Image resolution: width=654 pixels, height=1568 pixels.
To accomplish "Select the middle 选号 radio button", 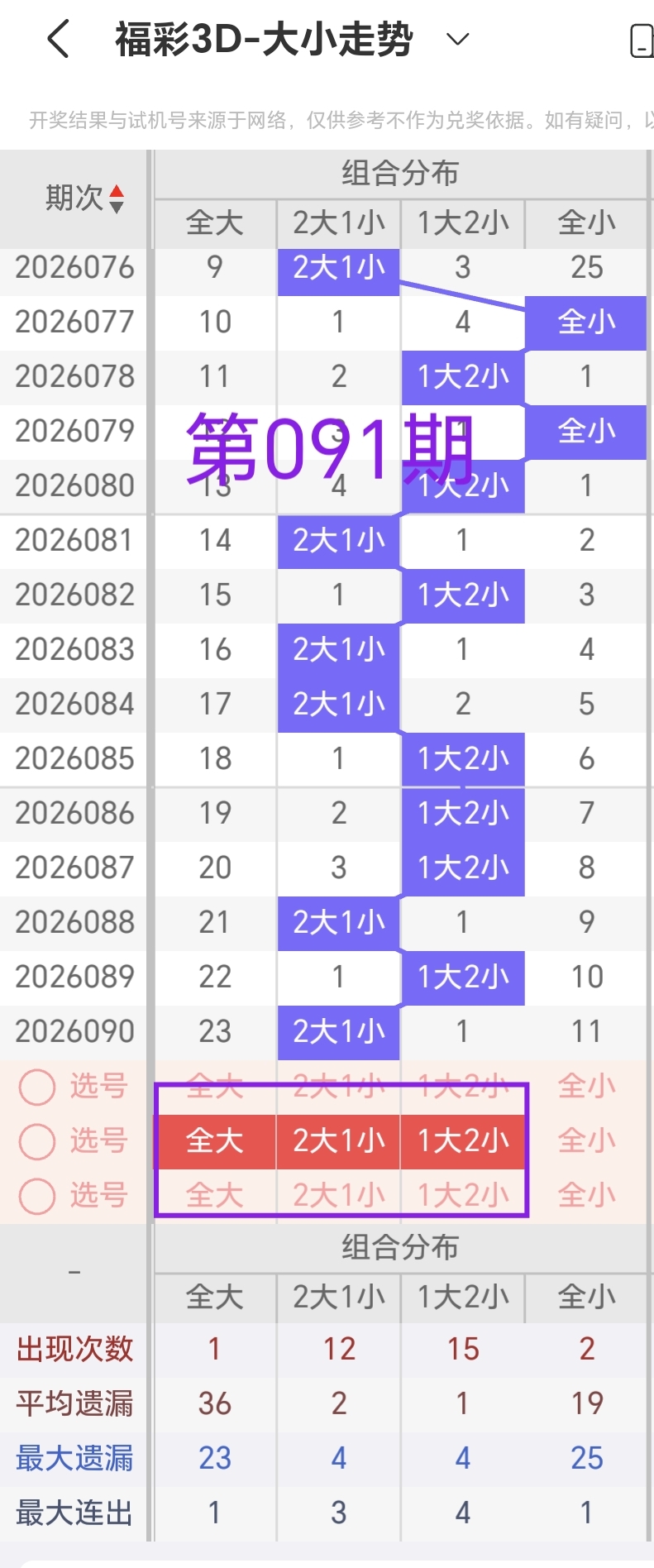I will 36,1141.
